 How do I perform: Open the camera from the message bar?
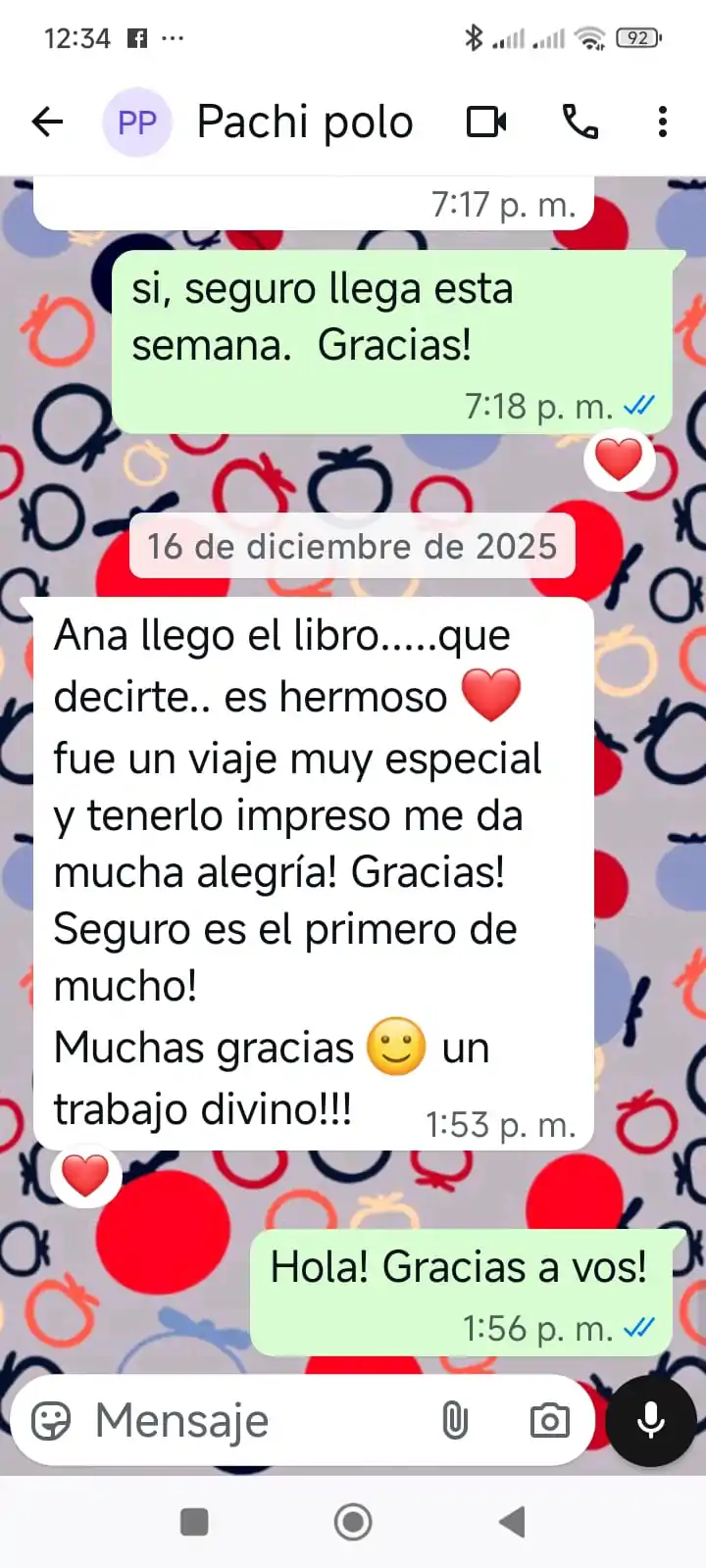549,1420
